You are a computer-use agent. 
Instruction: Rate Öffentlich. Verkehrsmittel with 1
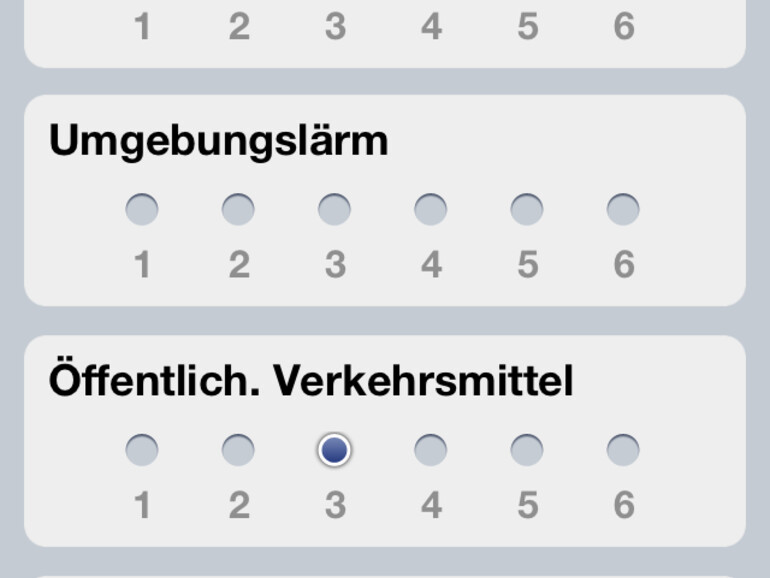[x=142, y=451]
